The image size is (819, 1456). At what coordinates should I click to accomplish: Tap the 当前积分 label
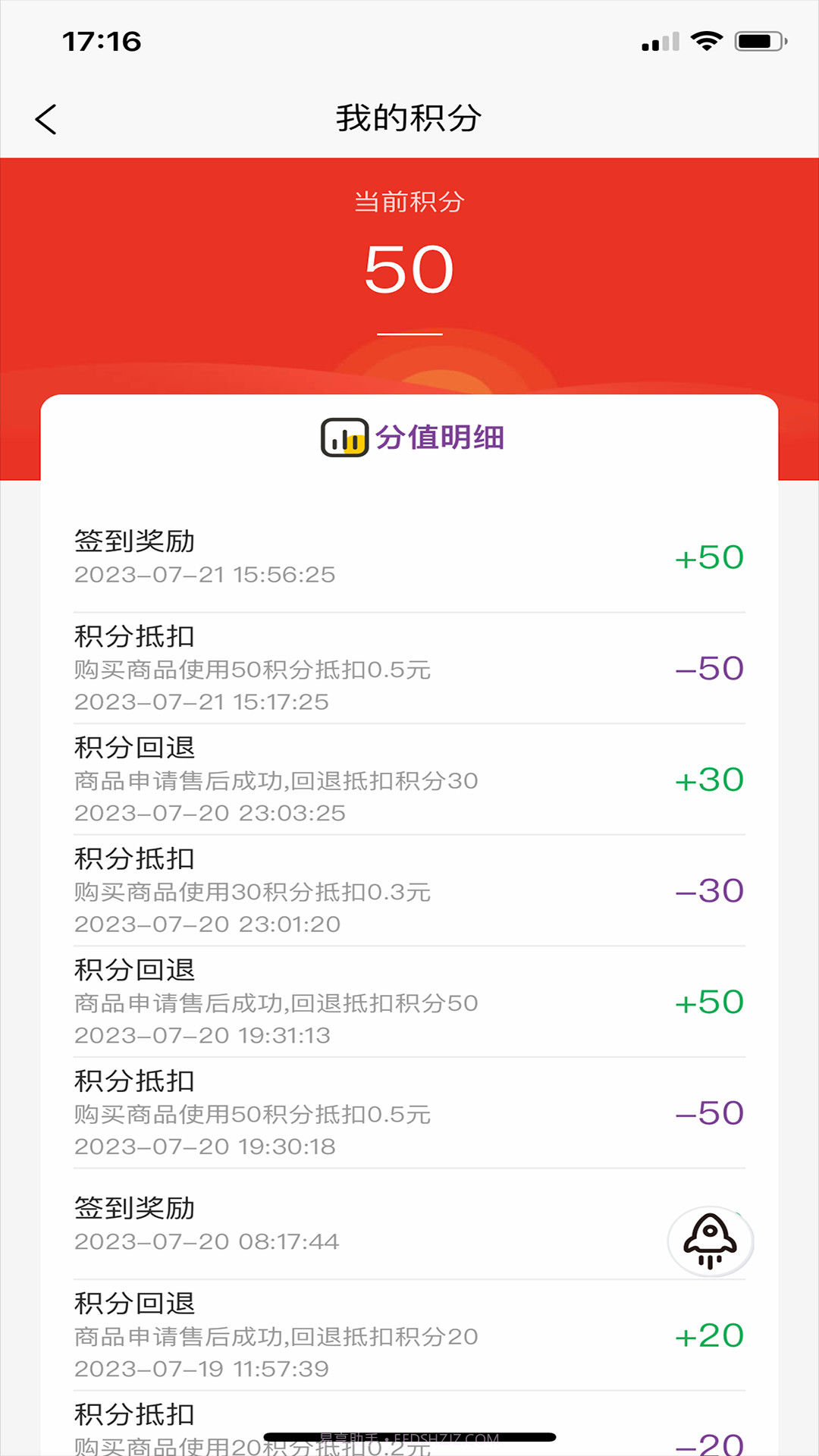[409, 202]
